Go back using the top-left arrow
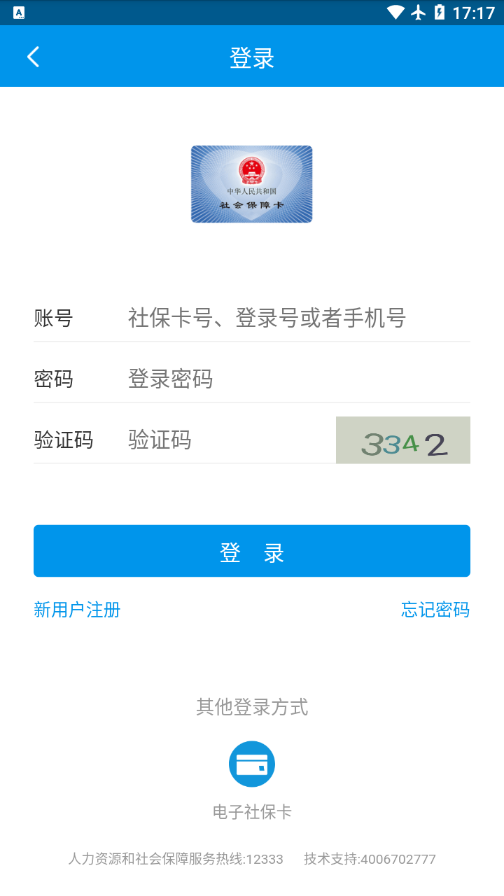This screenshot has height=896, width=504. tap(33, 57)
